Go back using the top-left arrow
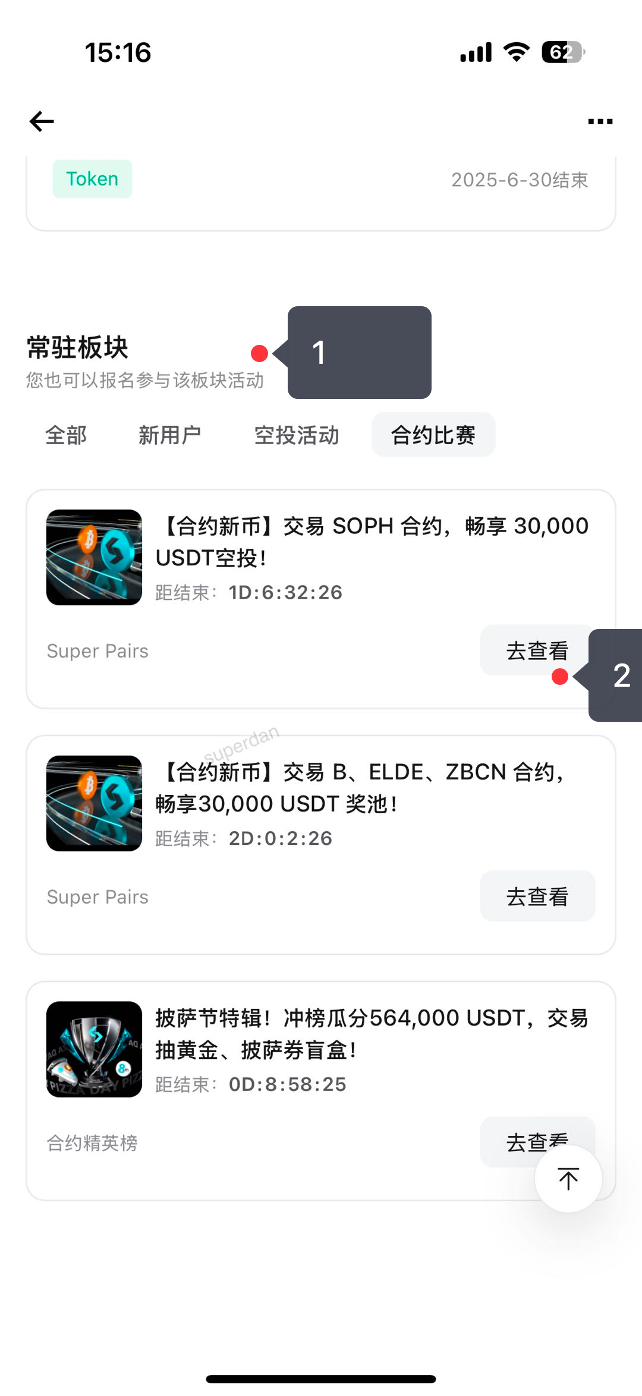This screenshot has width=642, height=1396. coord(41,121)
